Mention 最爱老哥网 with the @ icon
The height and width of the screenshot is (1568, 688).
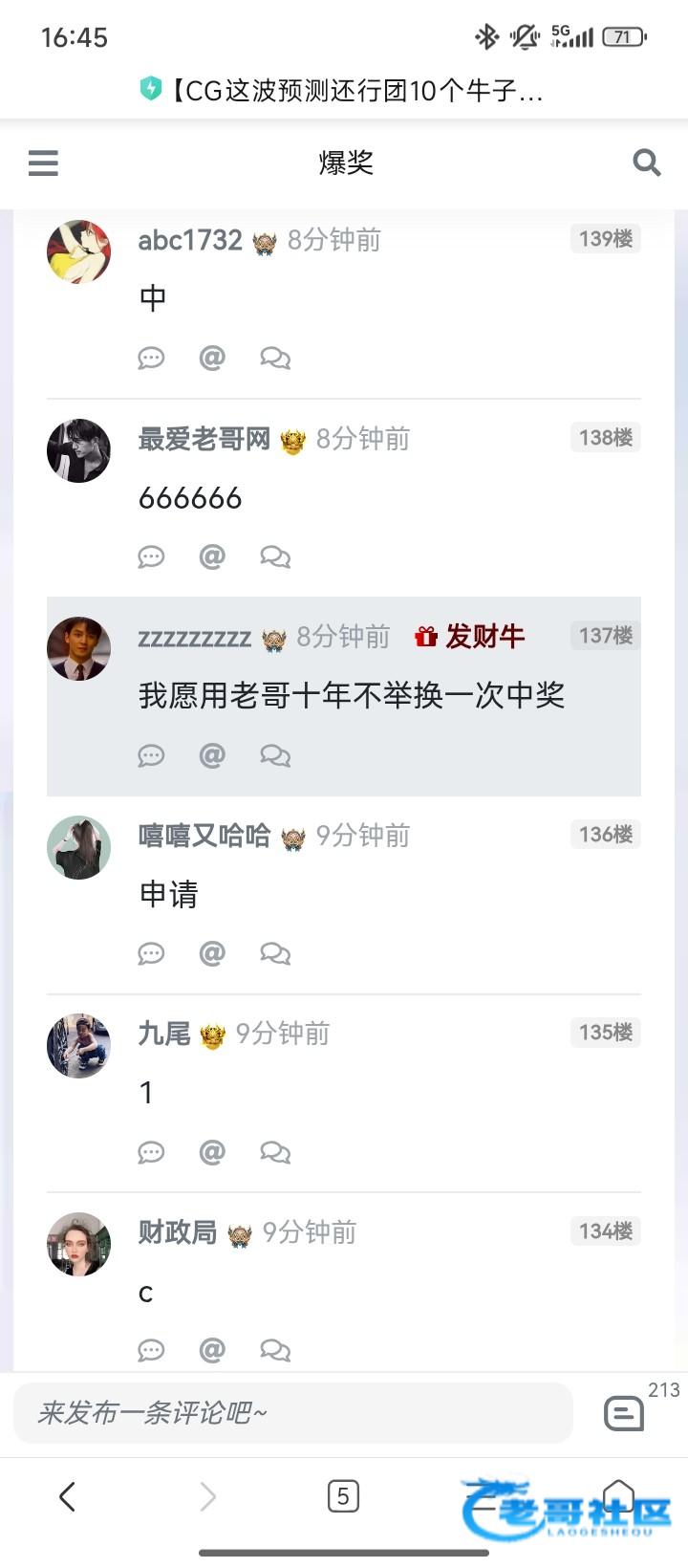212,556
